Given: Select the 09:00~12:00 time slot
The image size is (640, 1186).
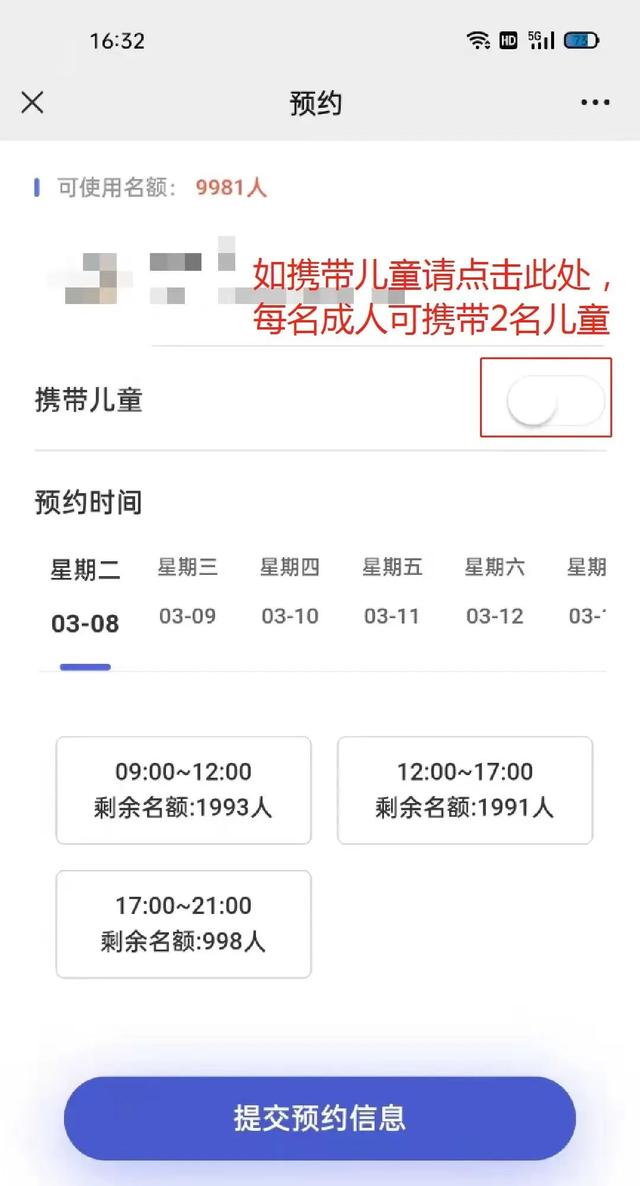Looking at the screenshot, I should coord(184,790).
